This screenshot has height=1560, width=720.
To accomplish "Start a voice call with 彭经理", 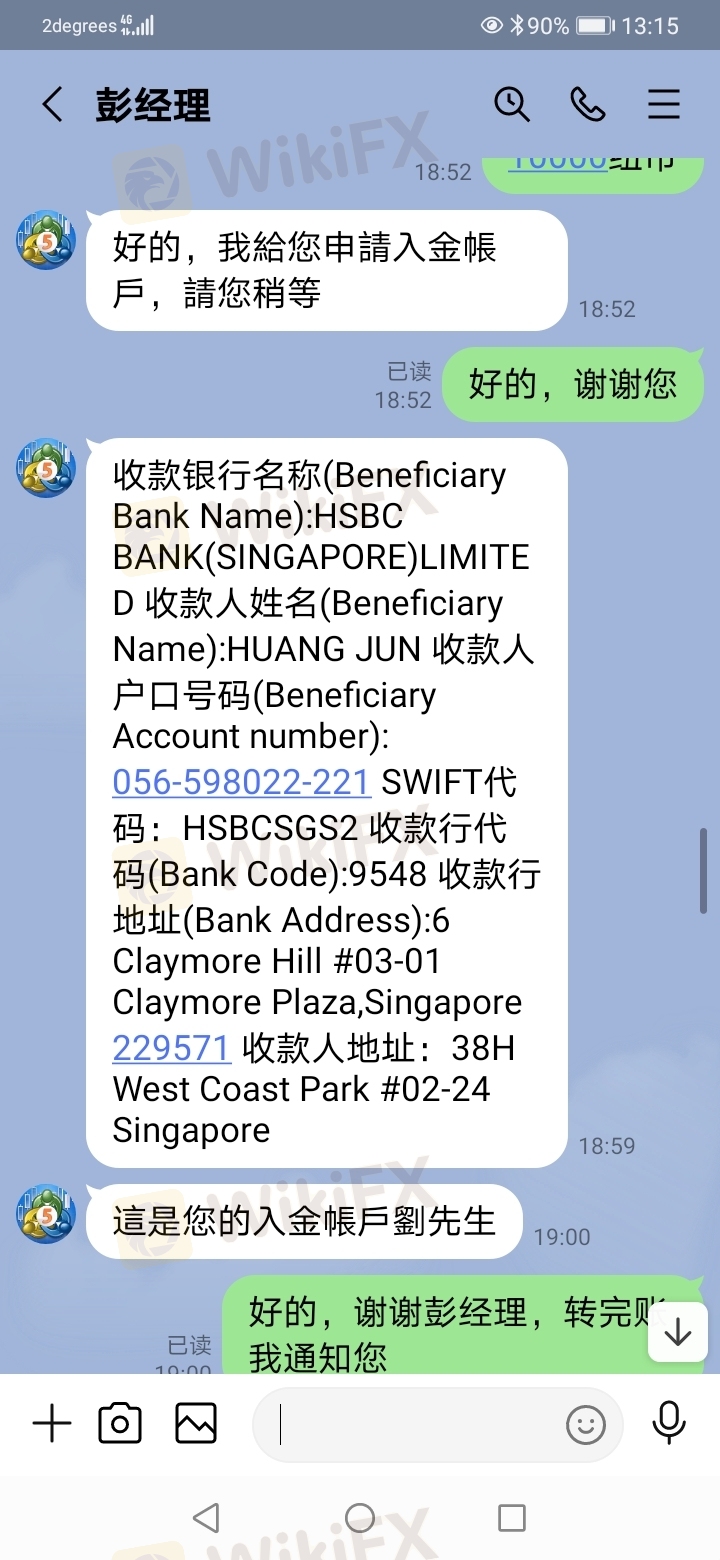I will 588,104.
